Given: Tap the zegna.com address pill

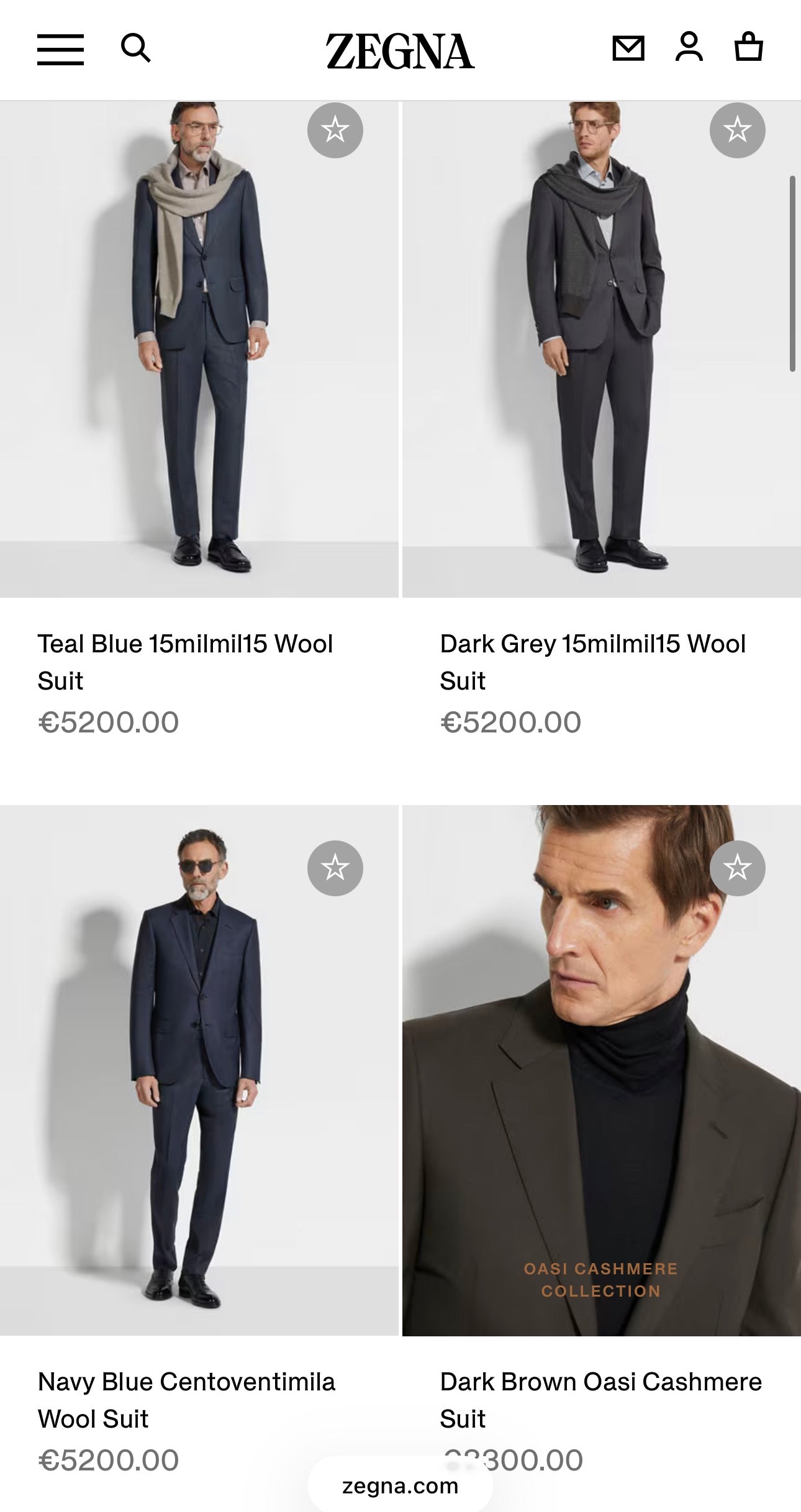Looking at the screenshot, I should (400, 1486).
